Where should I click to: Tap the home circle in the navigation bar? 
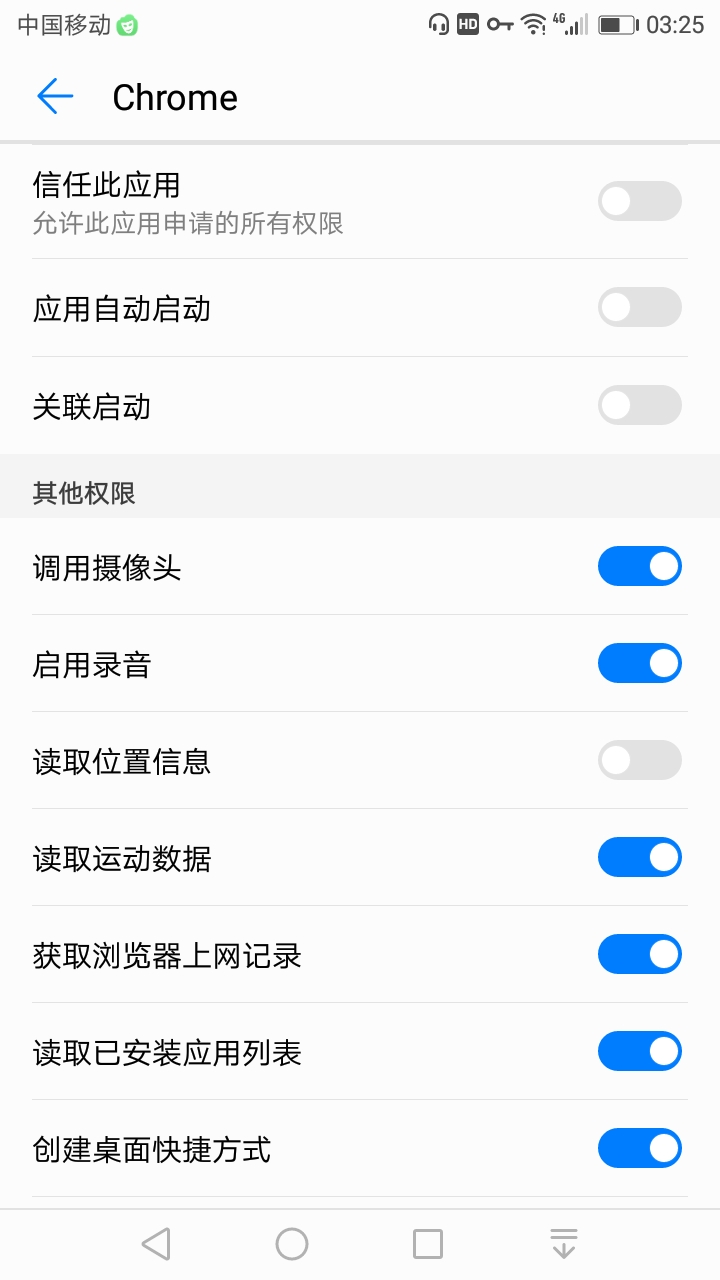[291, 1243]
